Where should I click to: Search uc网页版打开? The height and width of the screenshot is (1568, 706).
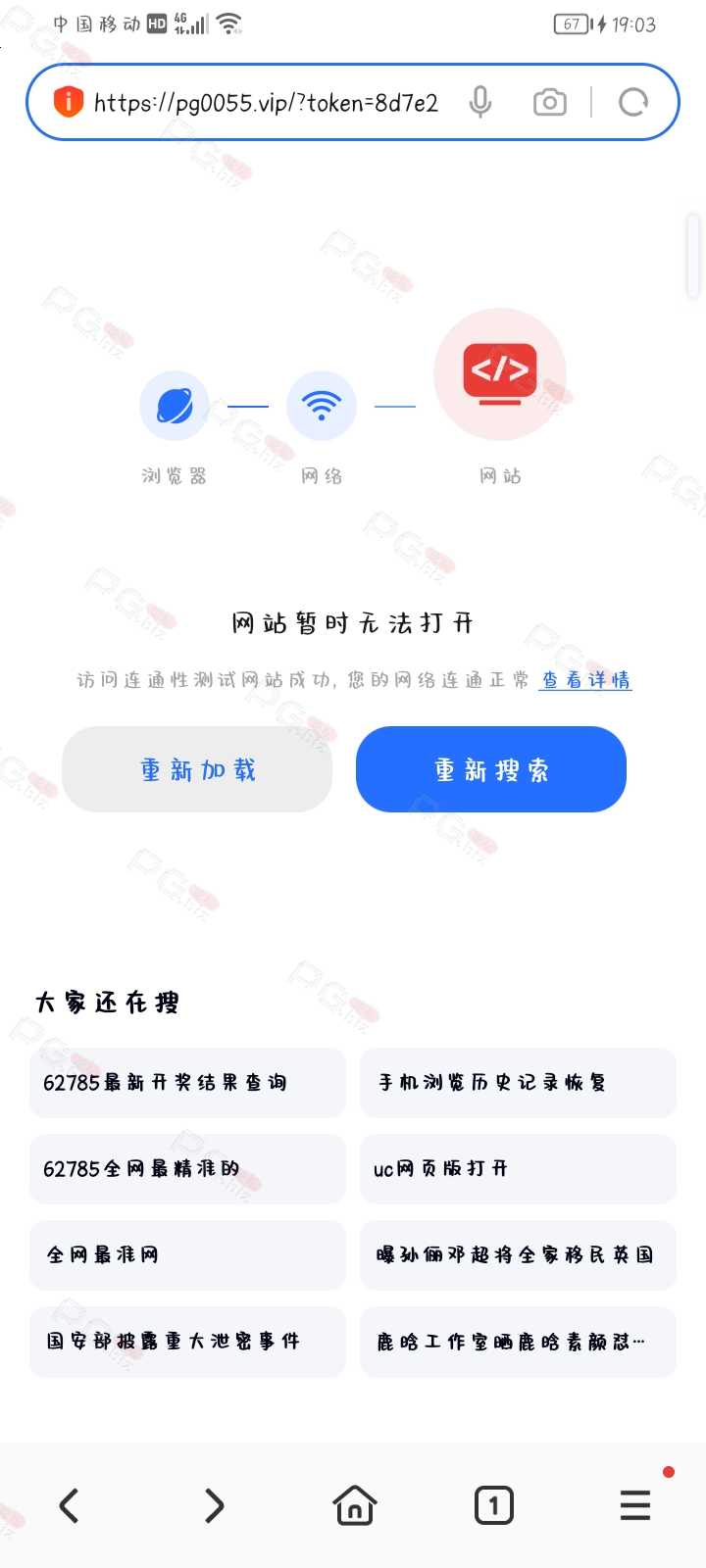coord(518,1169)
